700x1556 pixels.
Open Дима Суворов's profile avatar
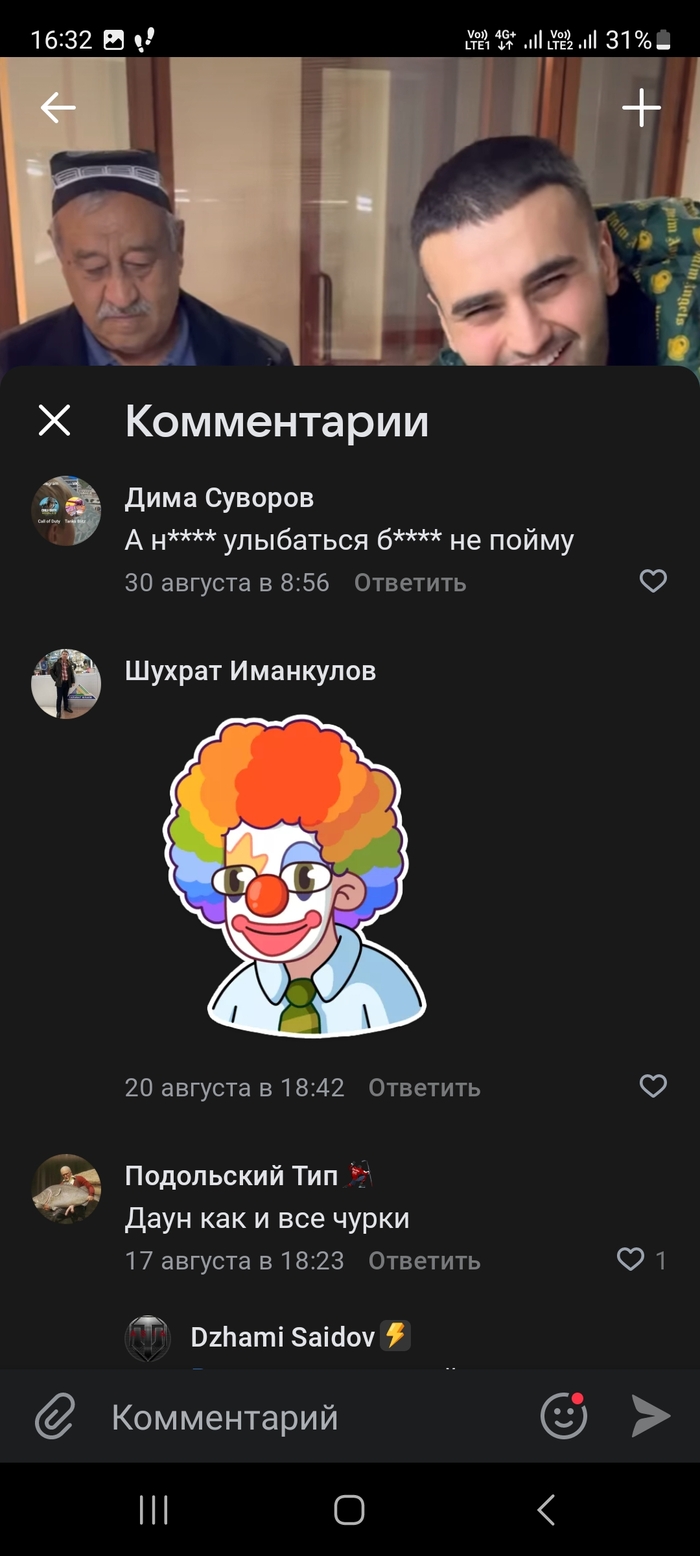point(66,511)
